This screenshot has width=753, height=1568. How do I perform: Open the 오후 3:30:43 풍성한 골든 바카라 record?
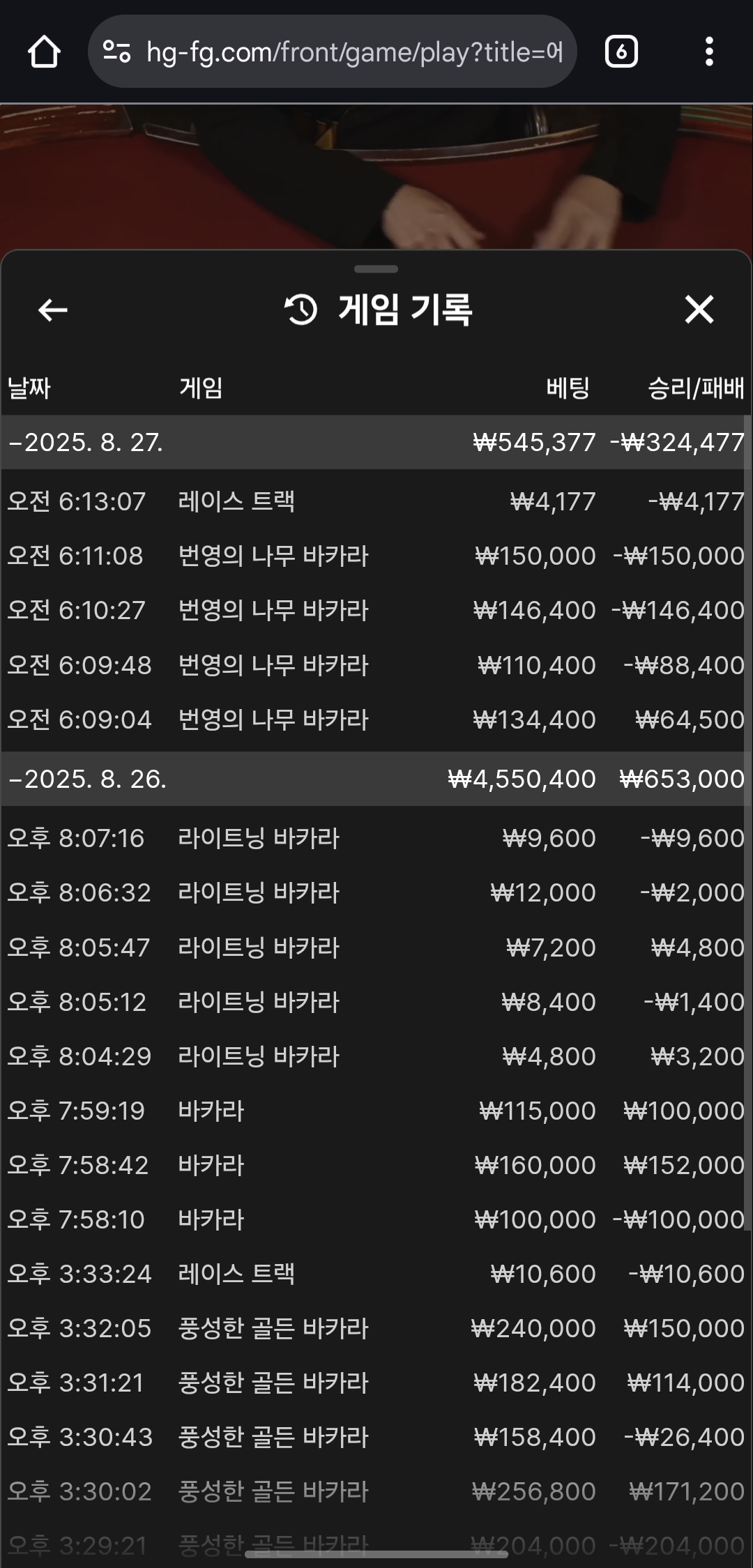click(376, 1437)
